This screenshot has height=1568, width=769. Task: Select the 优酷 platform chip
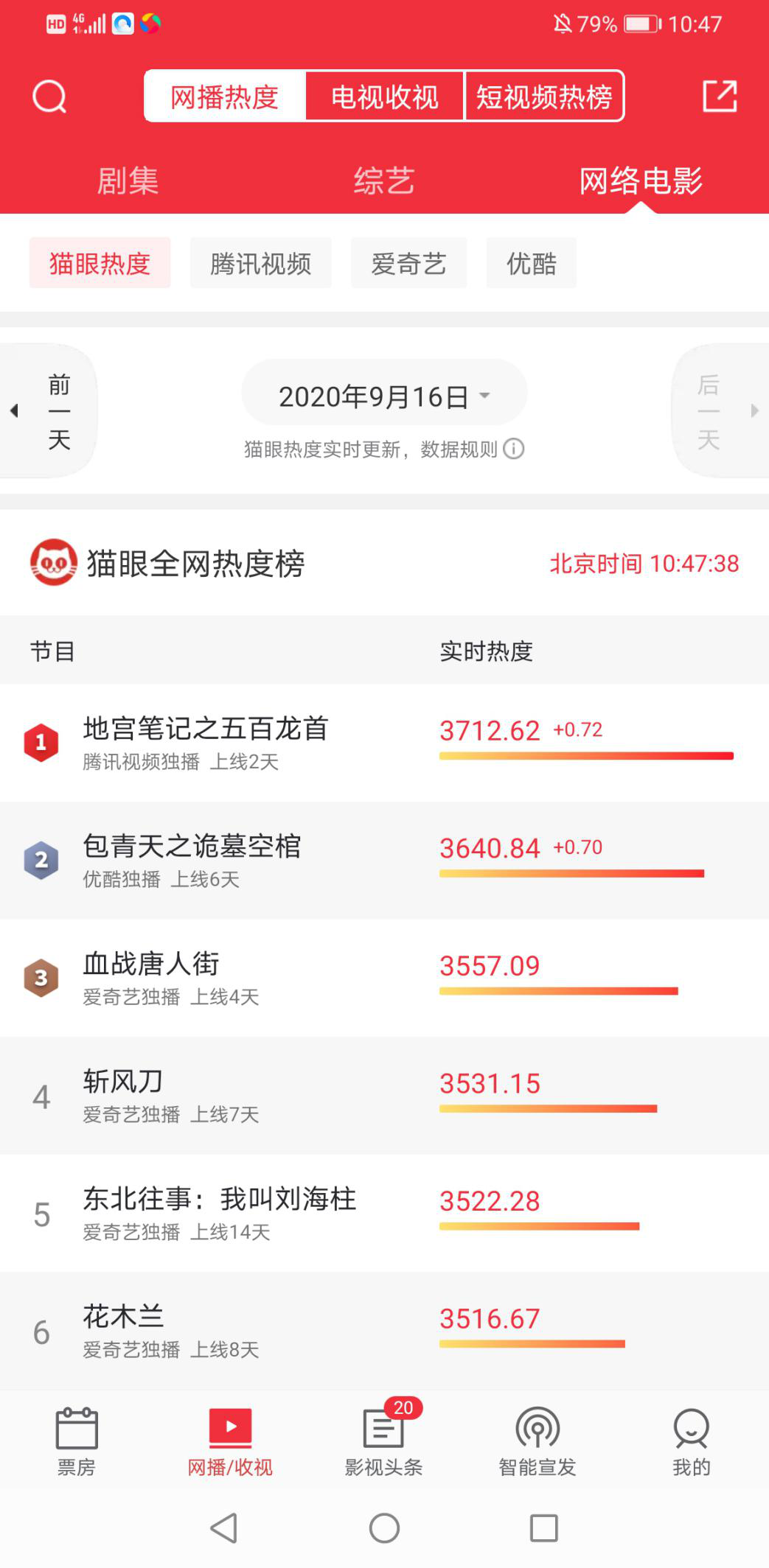click(531, 263)
